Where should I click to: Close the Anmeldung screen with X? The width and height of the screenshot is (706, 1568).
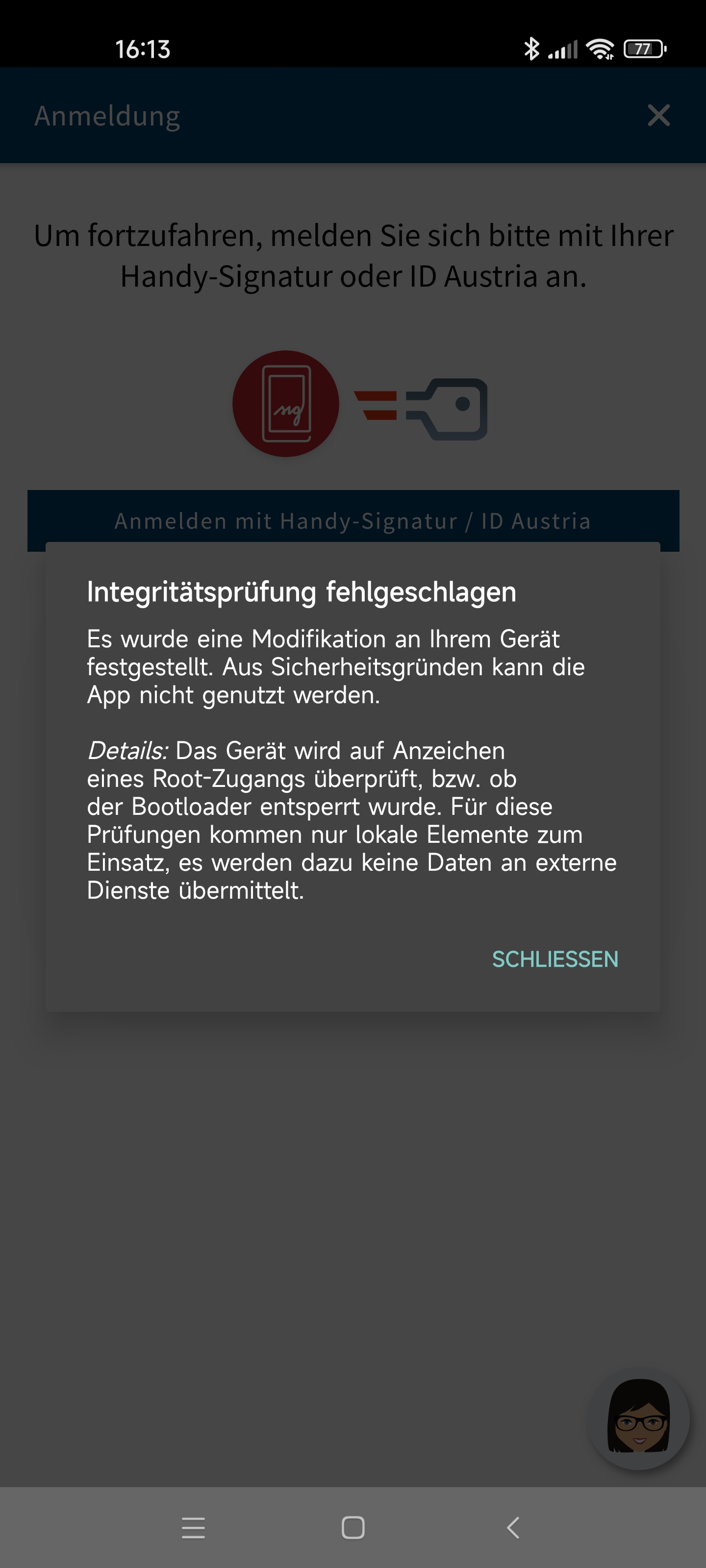tap(658, 115)
